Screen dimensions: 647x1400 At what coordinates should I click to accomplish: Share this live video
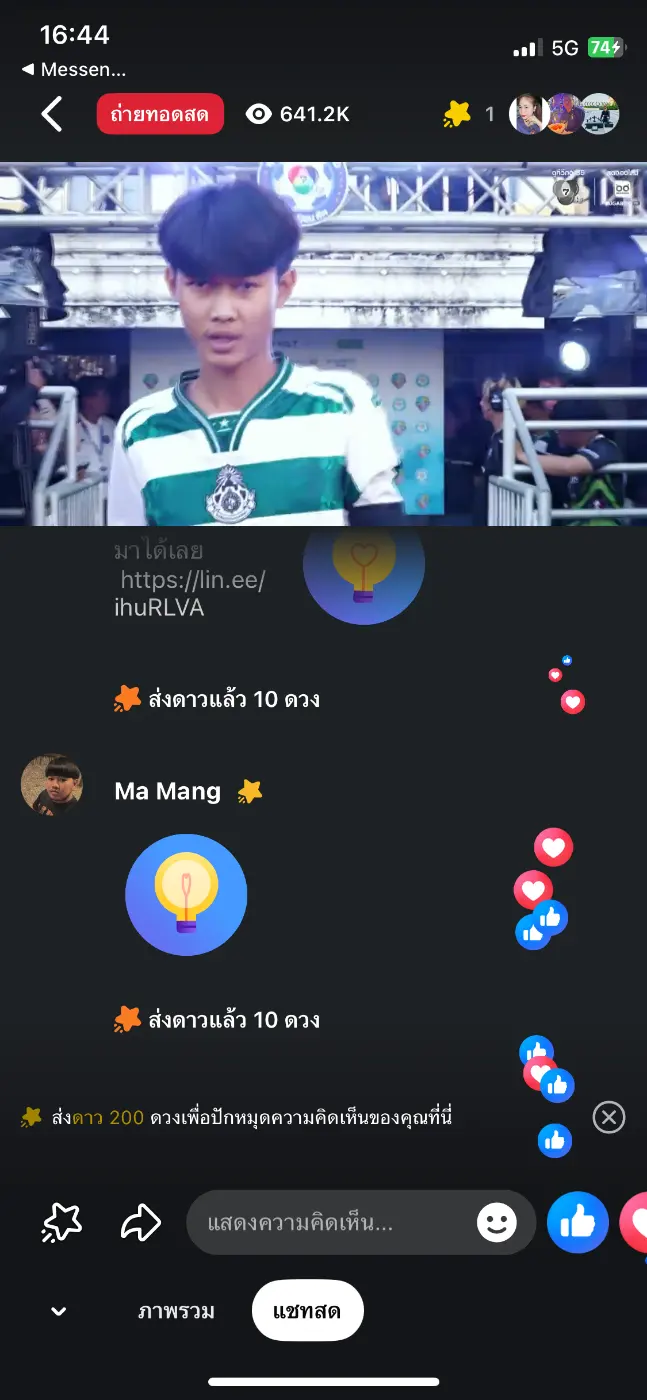tap(140, 1222)
